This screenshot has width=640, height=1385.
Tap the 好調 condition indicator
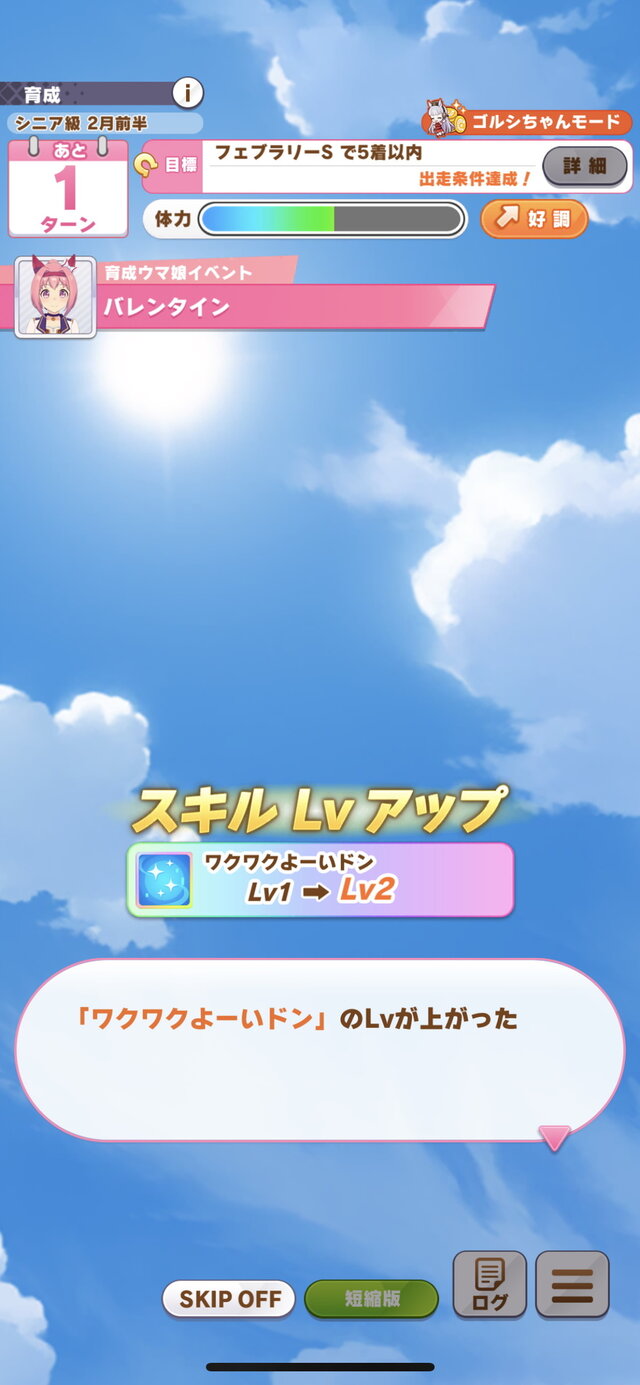point(533,219)
